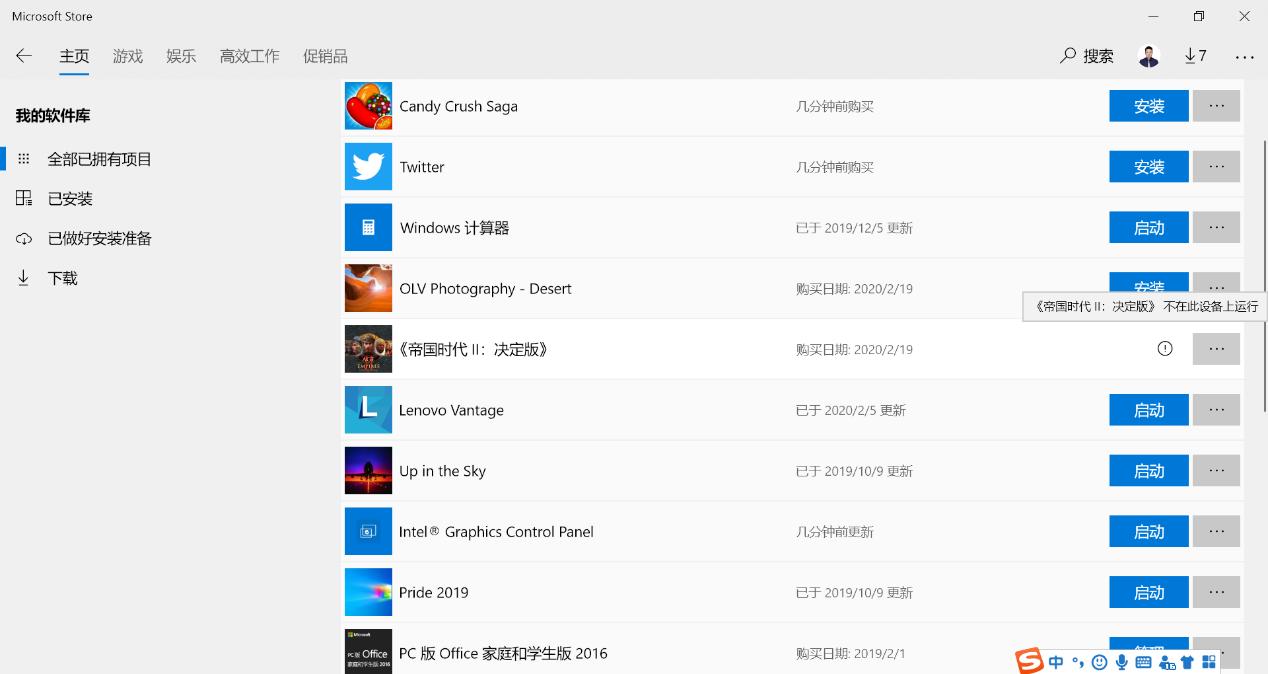Tap the info icon for 帝国时代 II
This screenshot has height=674, width=1268.
point(1164,349)
